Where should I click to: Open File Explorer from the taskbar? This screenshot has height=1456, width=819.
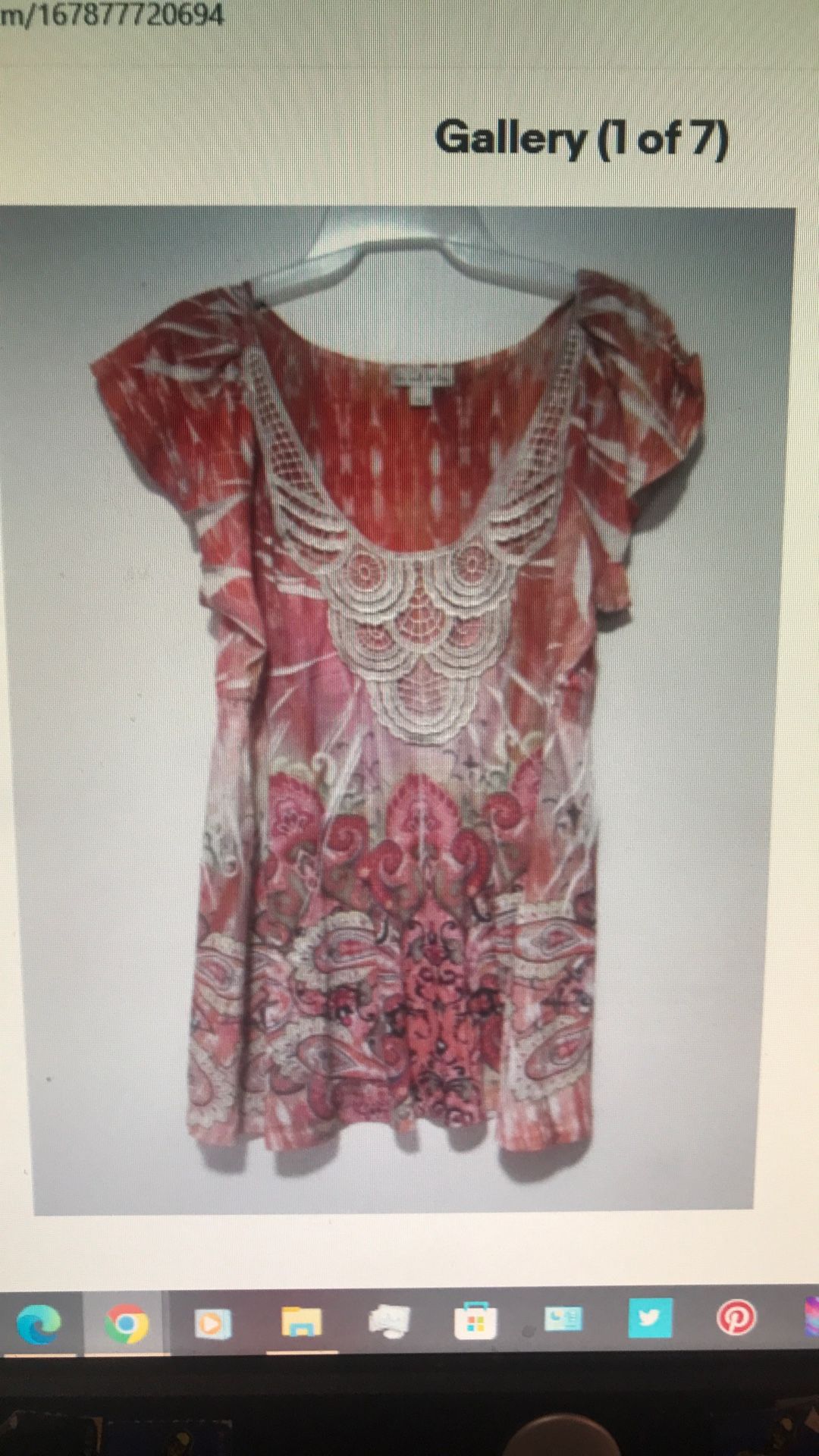tap(301, 1322)
